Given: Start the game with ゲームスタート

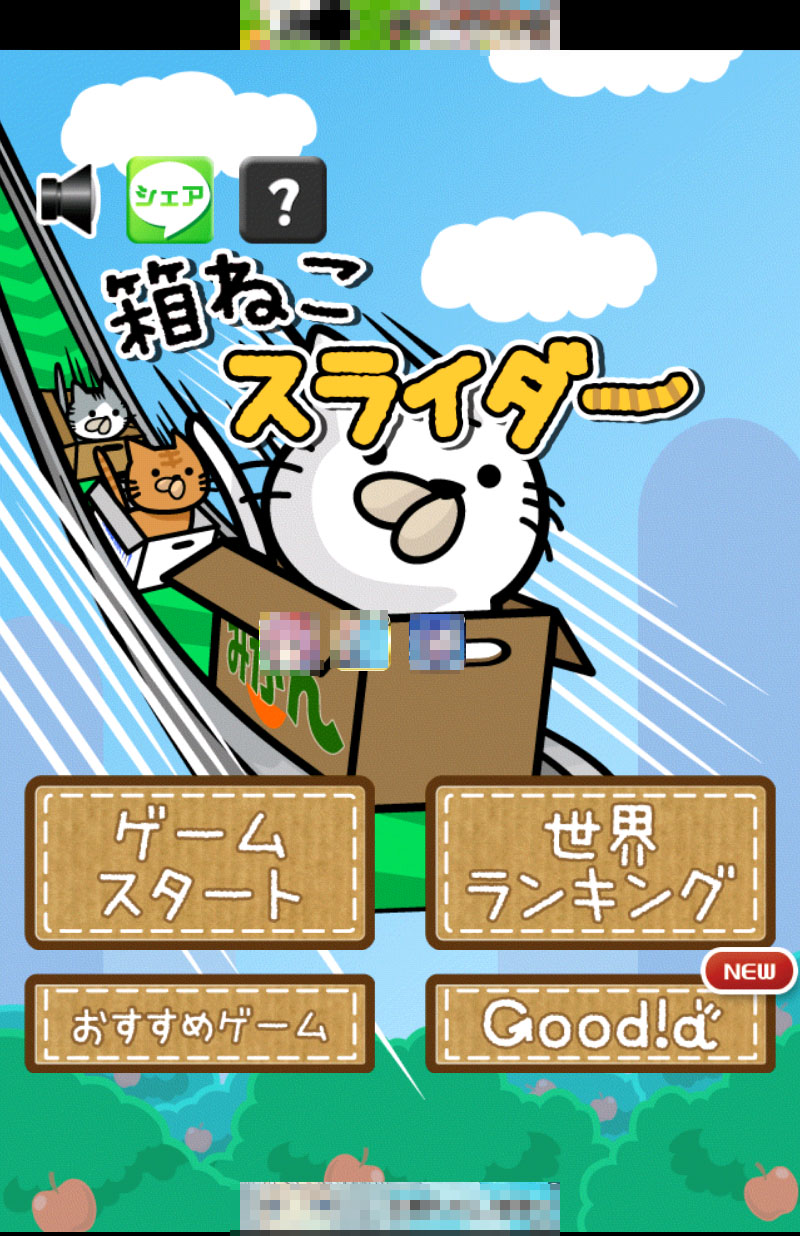Looking at the screenshot, I should [200, 863].
